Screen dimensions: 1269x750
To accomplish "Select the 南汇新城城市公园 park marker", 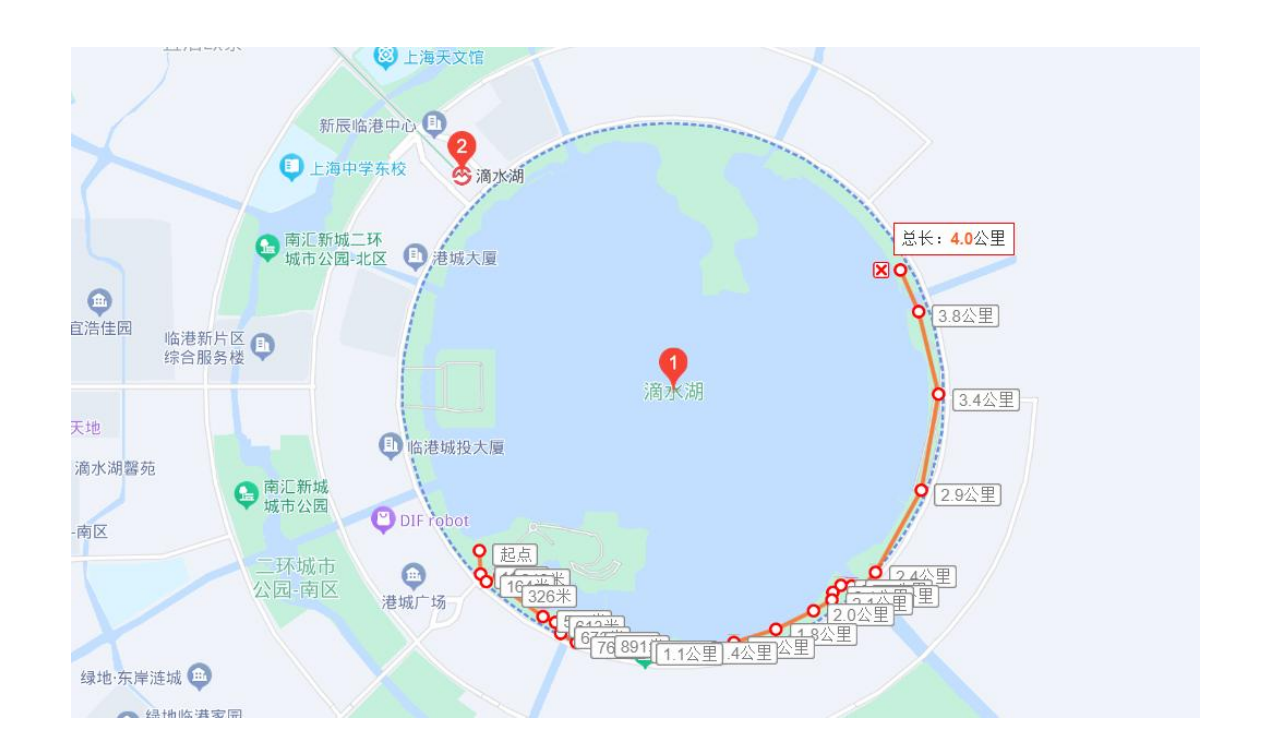I will click(x=246, y=493).
